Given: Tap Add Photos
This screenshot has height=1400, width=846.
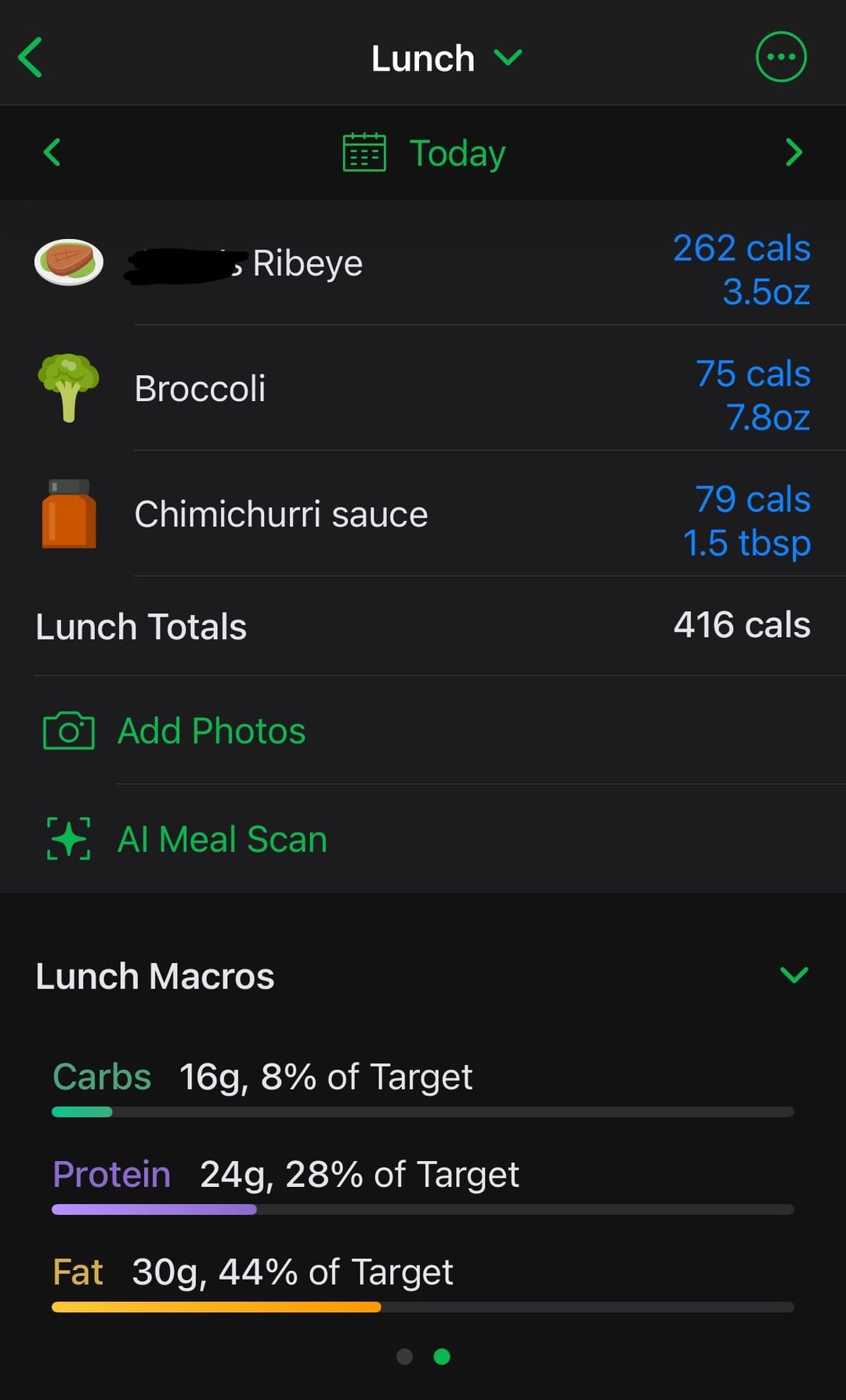Looking at the screenshot, I should (x=423, y=730).
